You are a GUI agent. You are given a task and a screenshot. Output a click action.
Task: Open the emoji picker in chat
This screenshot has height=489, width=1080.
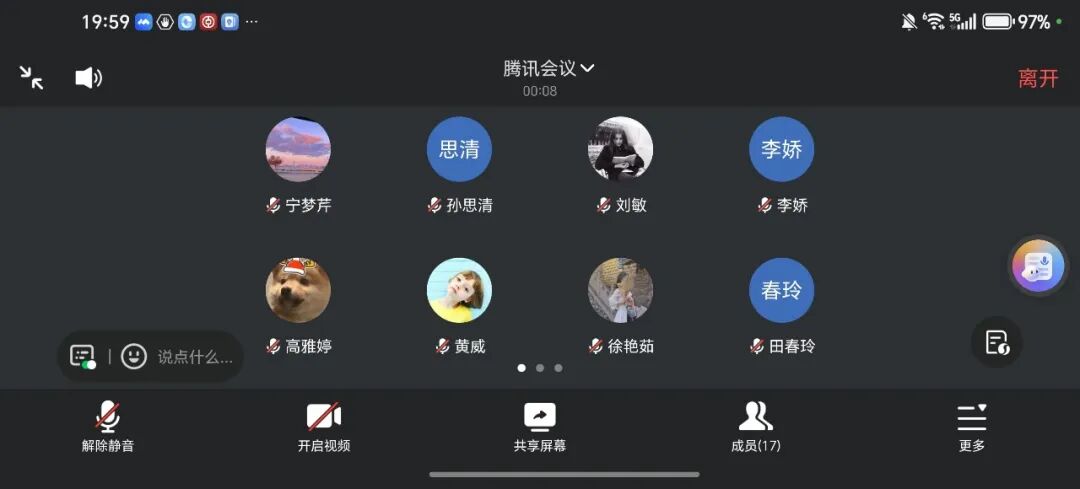click(x=134, y=357)
